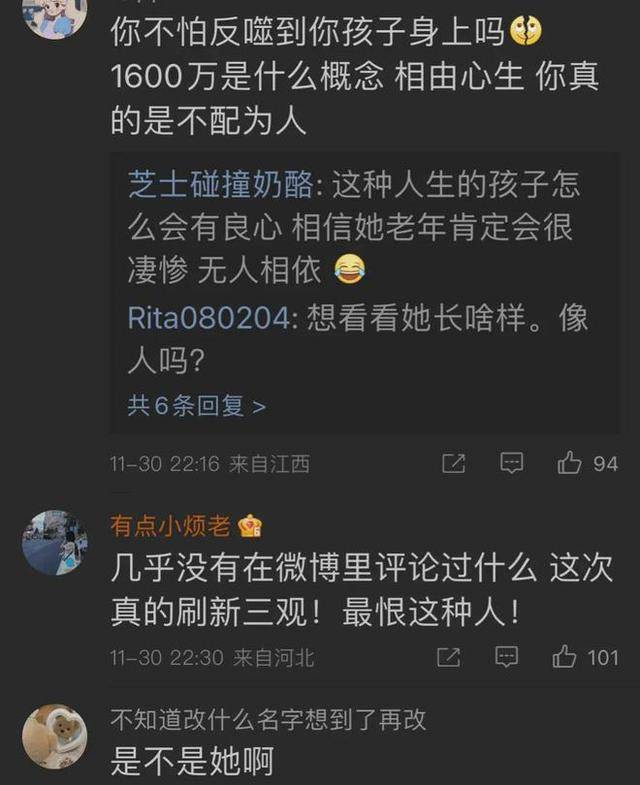
Task: Share 有点小烦老's comment
Action: coord(449,657)
